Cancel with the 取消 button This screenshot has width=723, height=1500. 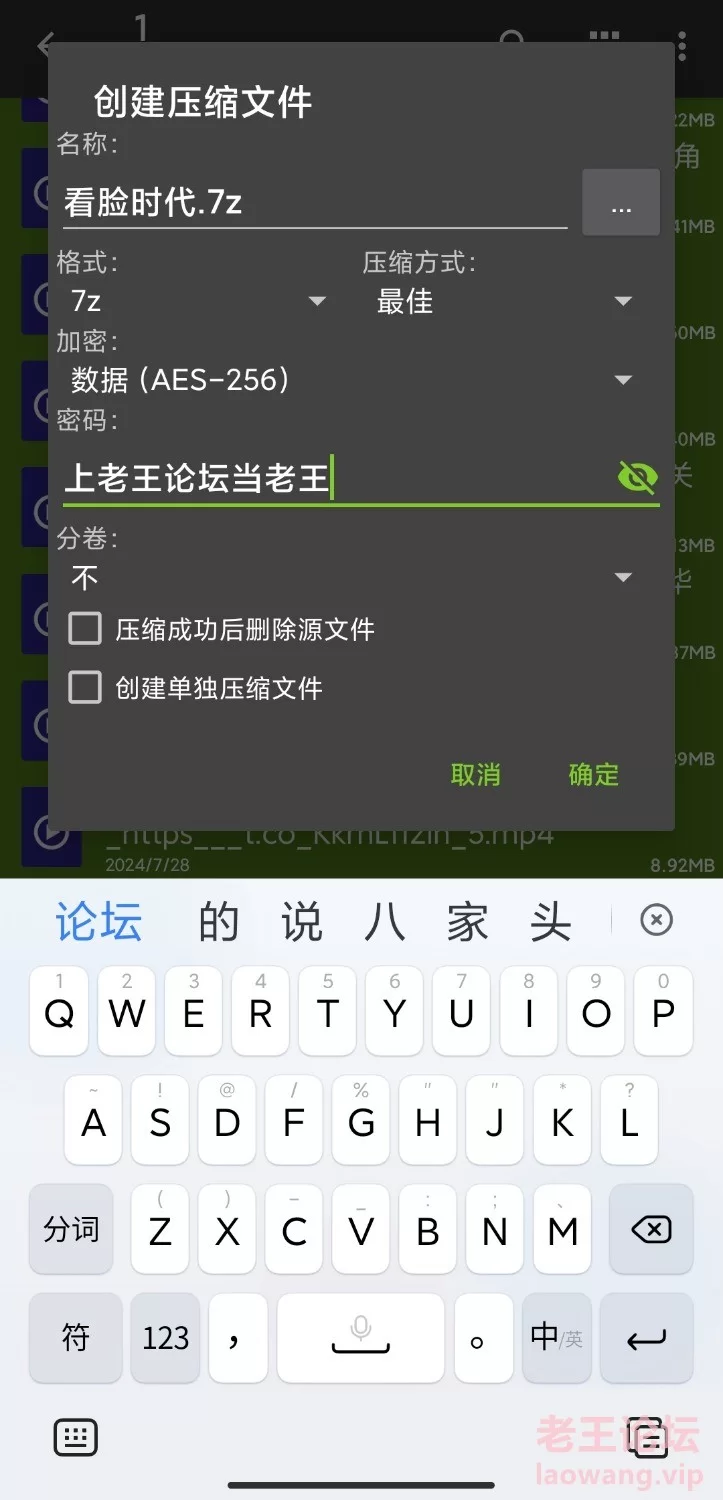point(475,775)
